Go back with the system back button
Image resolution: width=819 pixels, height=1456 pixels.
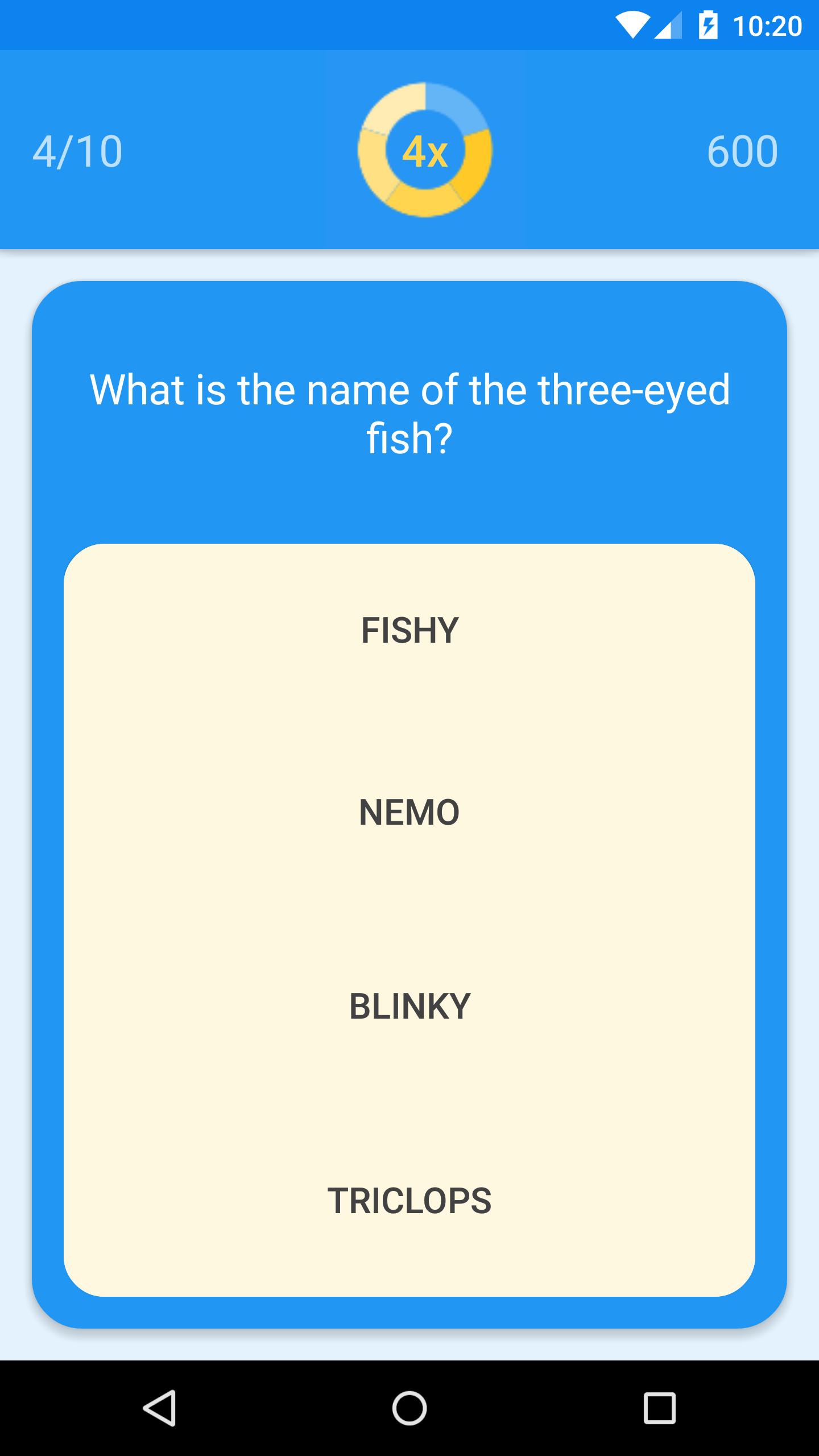pos(160,1408)
